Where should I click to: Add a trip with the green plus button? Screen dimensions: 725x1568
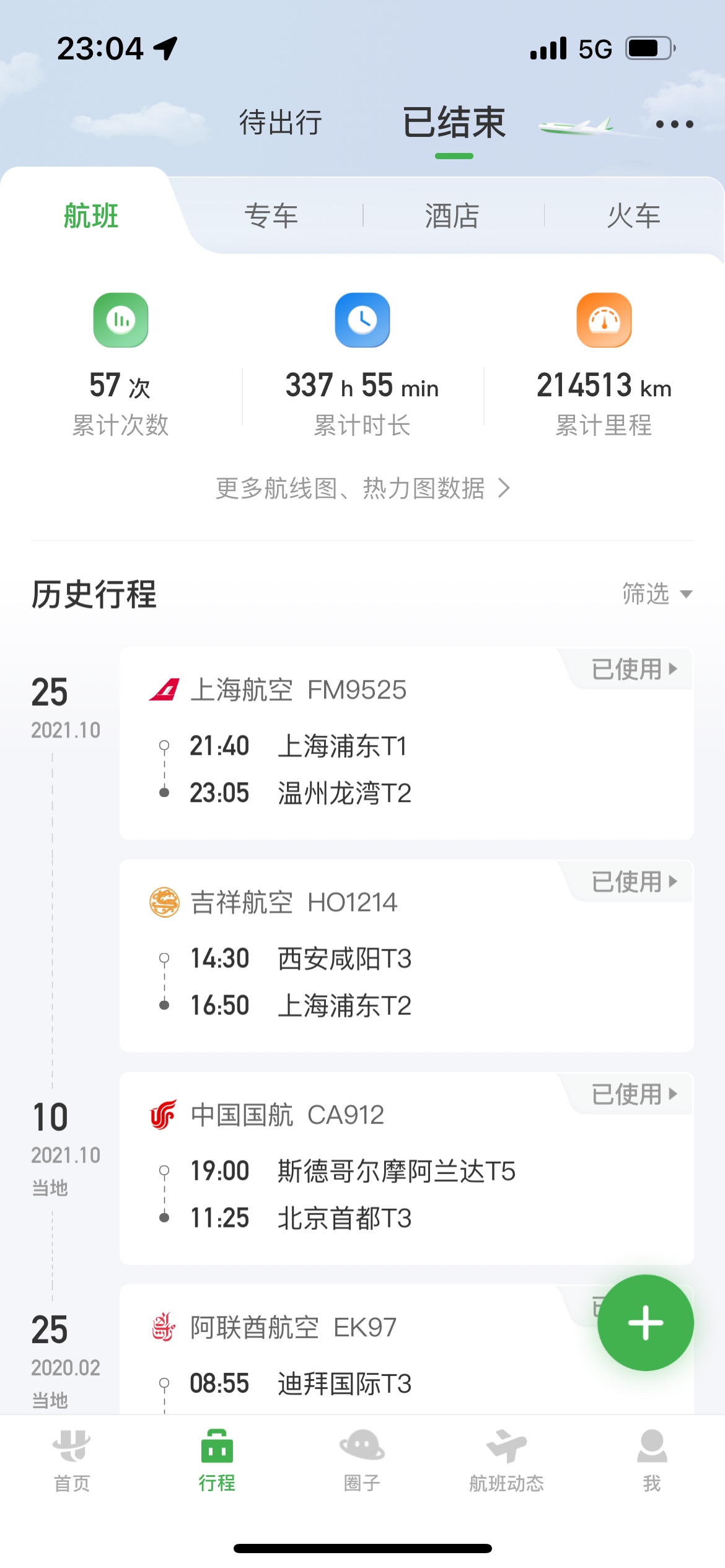click(x=646, y=1323)
